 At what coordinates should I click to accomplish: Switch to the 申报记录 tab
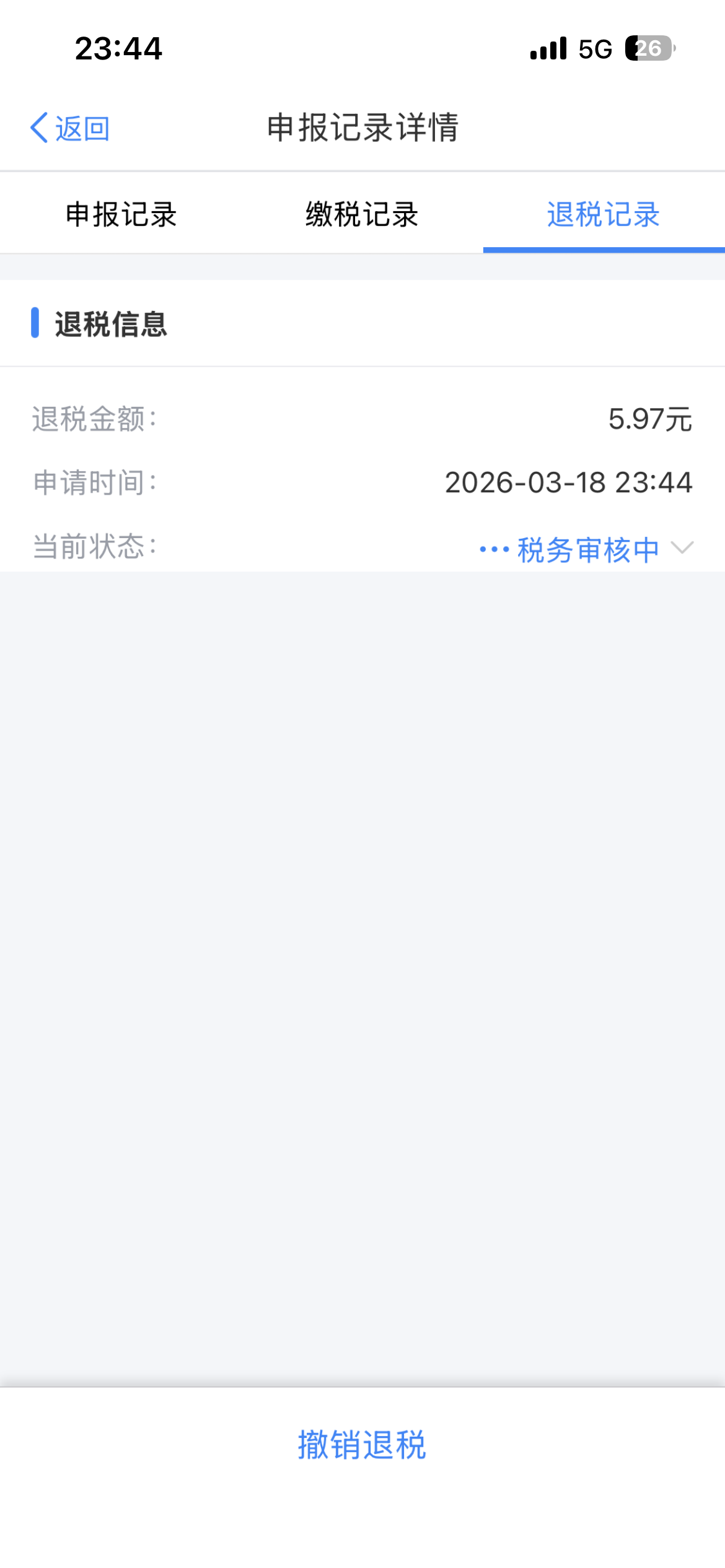pos(121,214)
